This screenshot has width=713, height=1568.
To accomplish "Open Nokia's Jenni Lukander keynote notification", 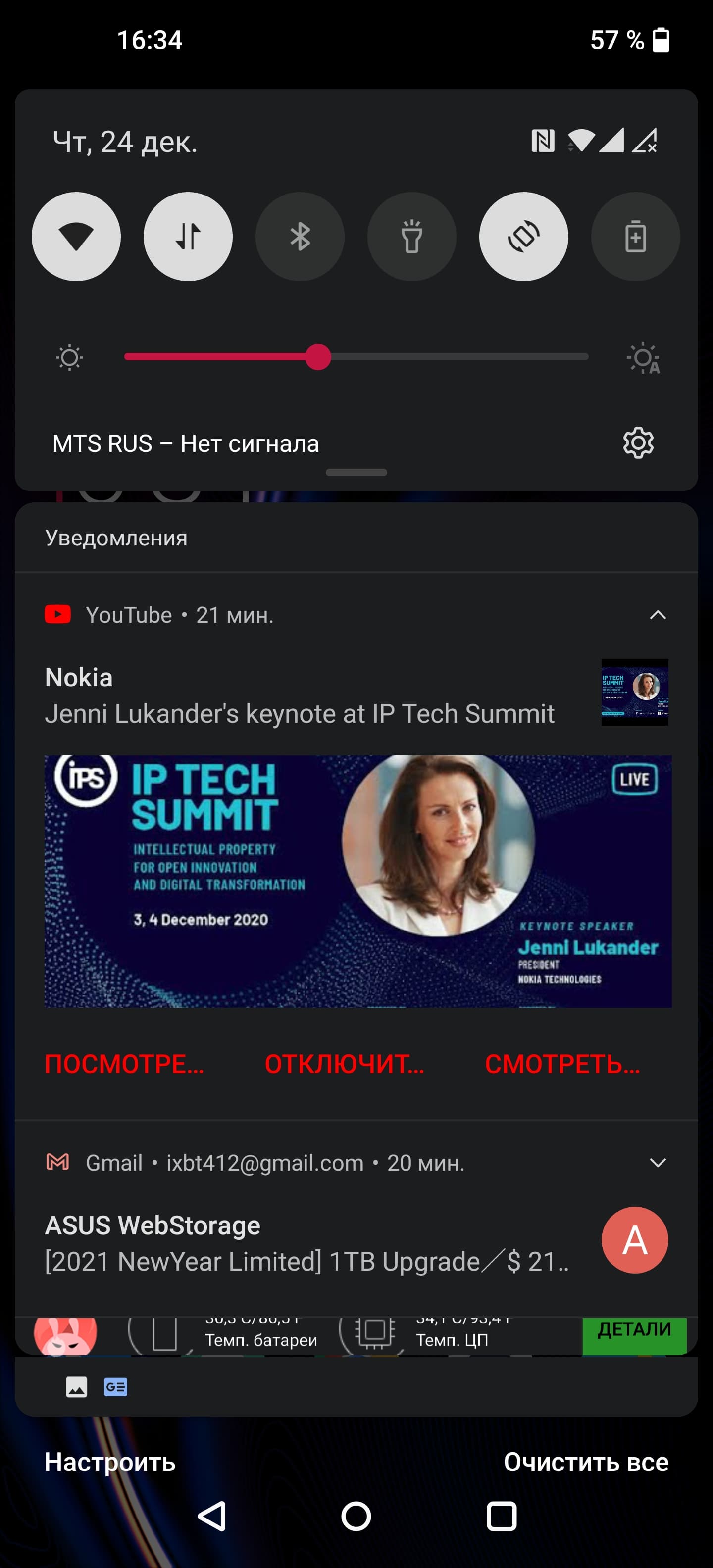I will (300, 695).
